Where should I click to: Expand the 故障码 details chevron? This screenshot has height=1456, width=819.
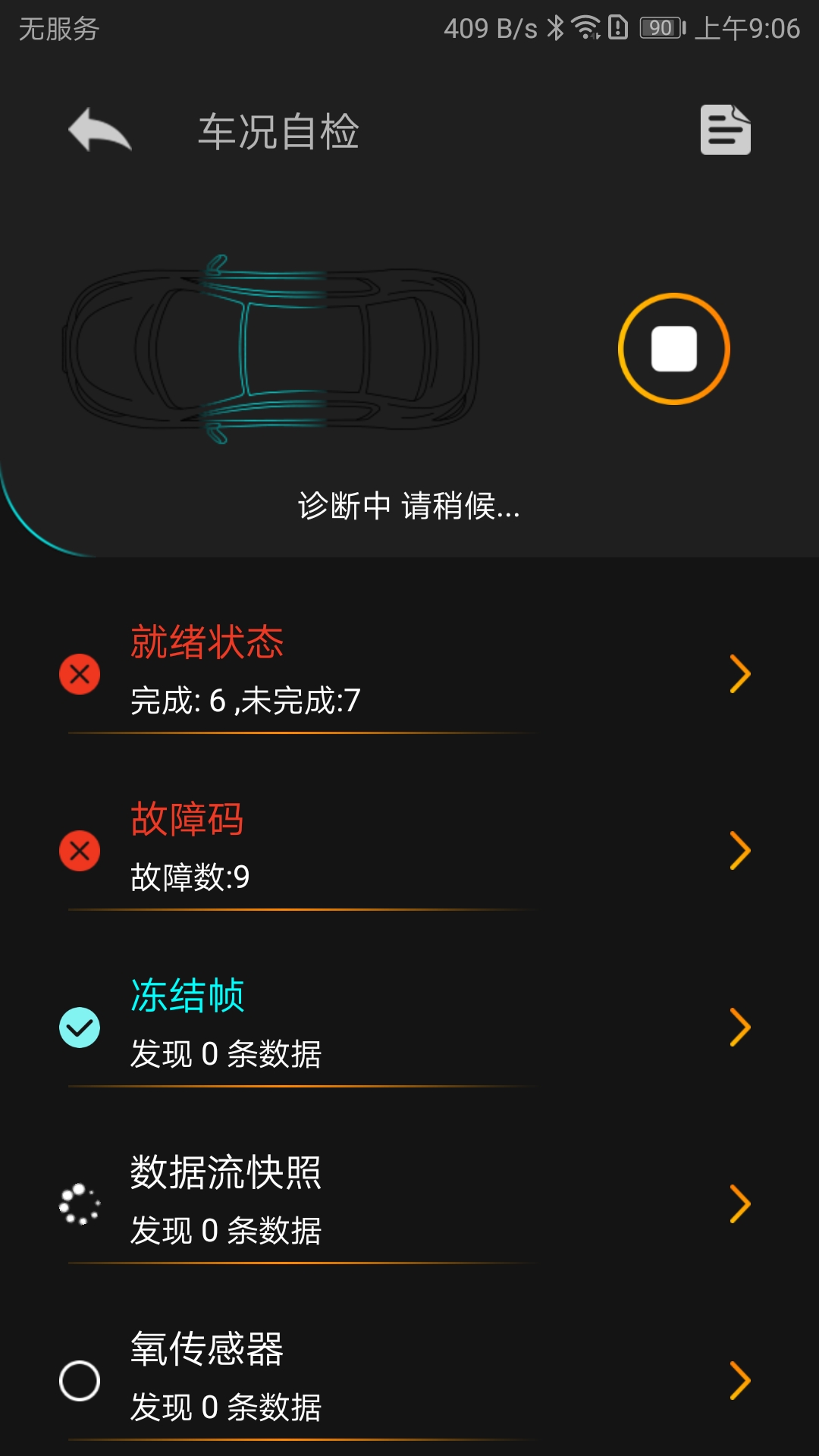[x=739, y=851]
